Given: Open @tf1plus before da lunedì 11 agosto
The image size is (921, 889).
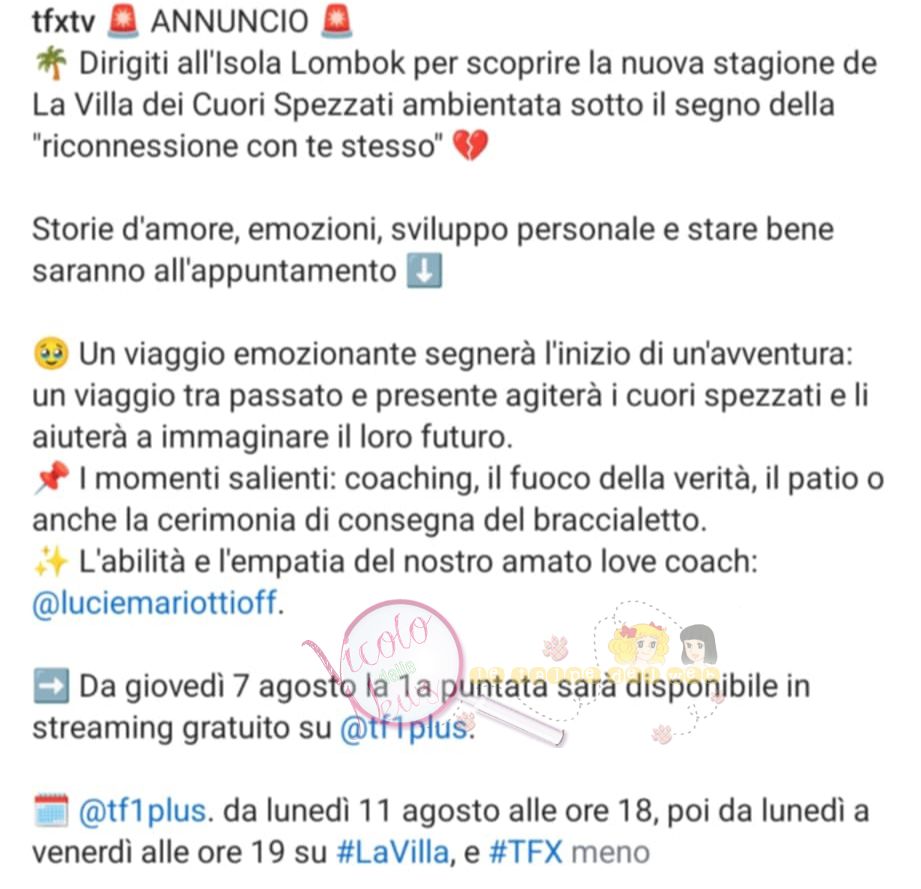Looking at the screenshot, I should click(x=142, y=812).
